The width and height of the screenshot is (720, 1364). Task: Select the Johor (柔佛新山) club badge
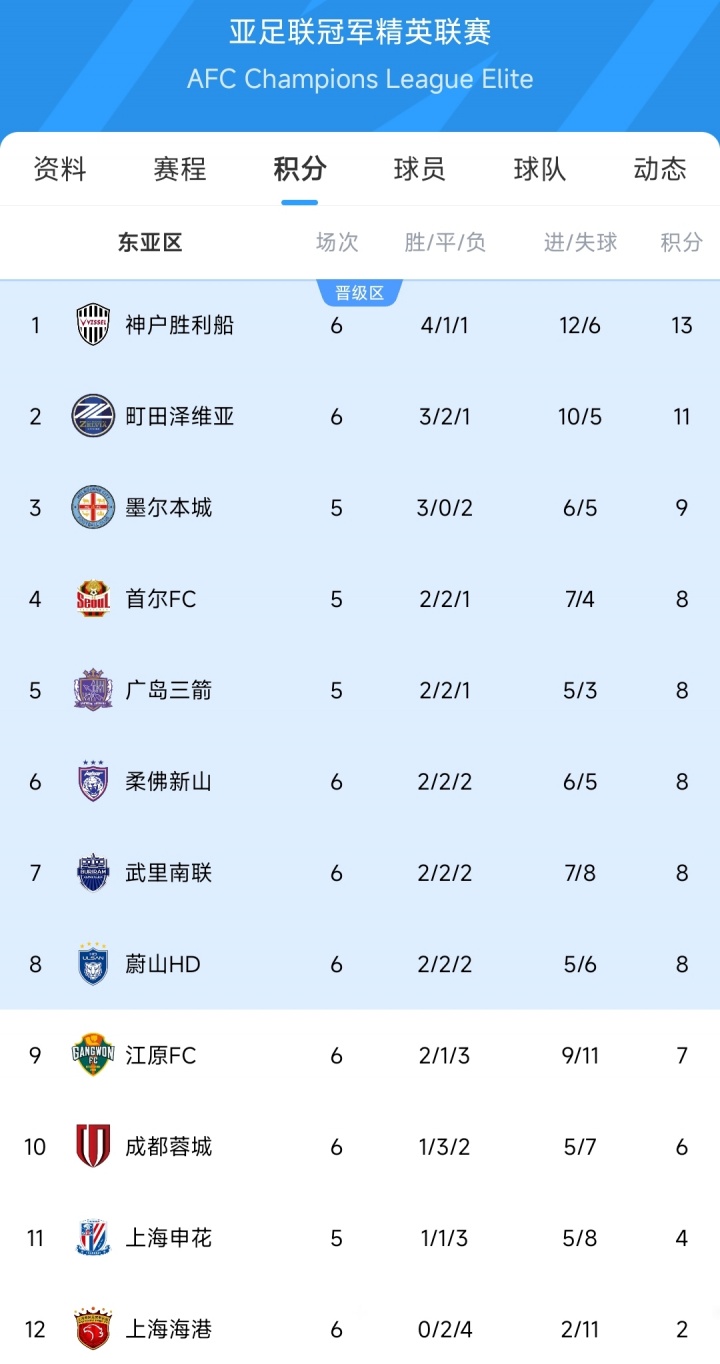(93, 781)
